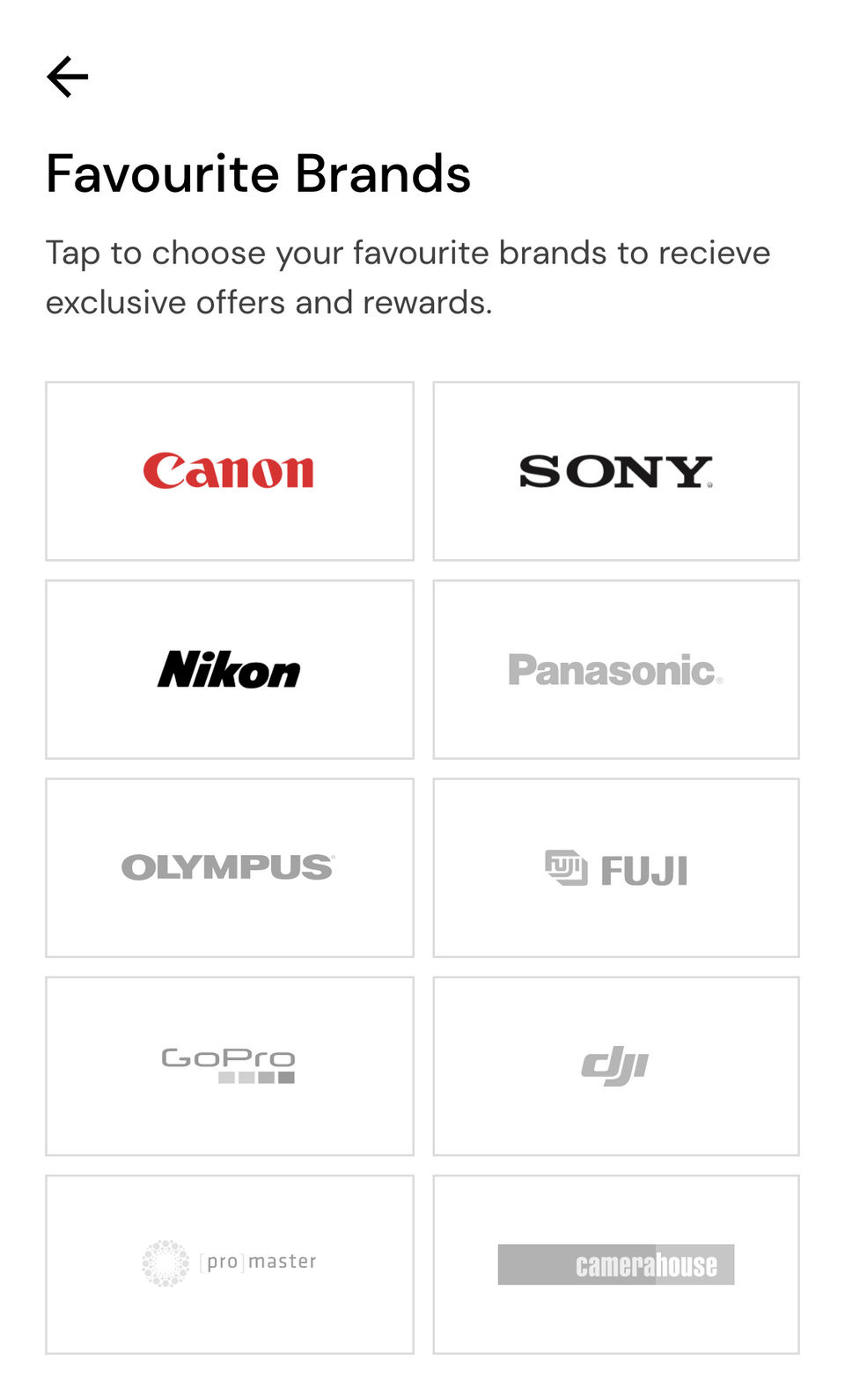Screen dimensions: 845x1400
Task: Select the Olympus brand tile
Action: [x=230, y=867]
